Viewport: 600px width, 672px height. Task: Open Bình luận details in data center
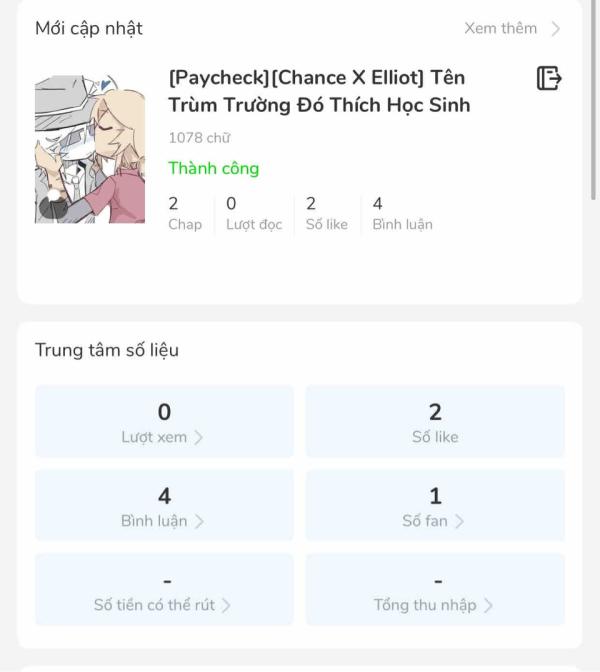pyautogui.click(x=164, y=506)
